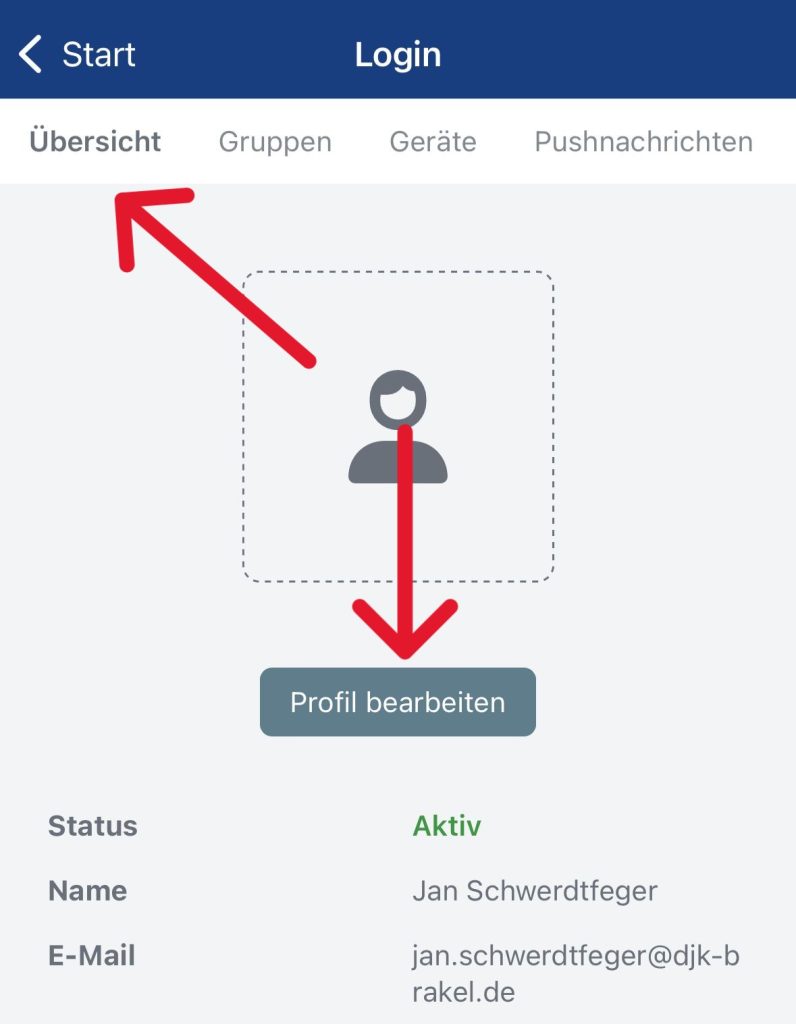This screenshot has width=796, height=1024.
Task: Tap the Profil bearbeiten button
Action: pyautogui.click(x=398, y=702)
